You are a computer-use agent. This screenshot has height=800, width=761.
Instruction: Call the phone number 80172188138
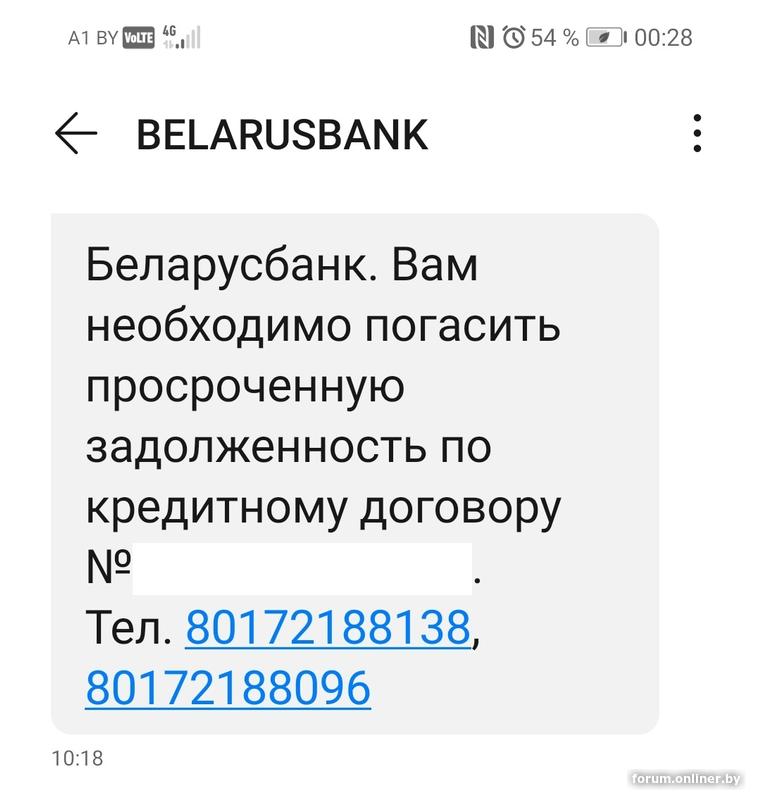point(327,629)
